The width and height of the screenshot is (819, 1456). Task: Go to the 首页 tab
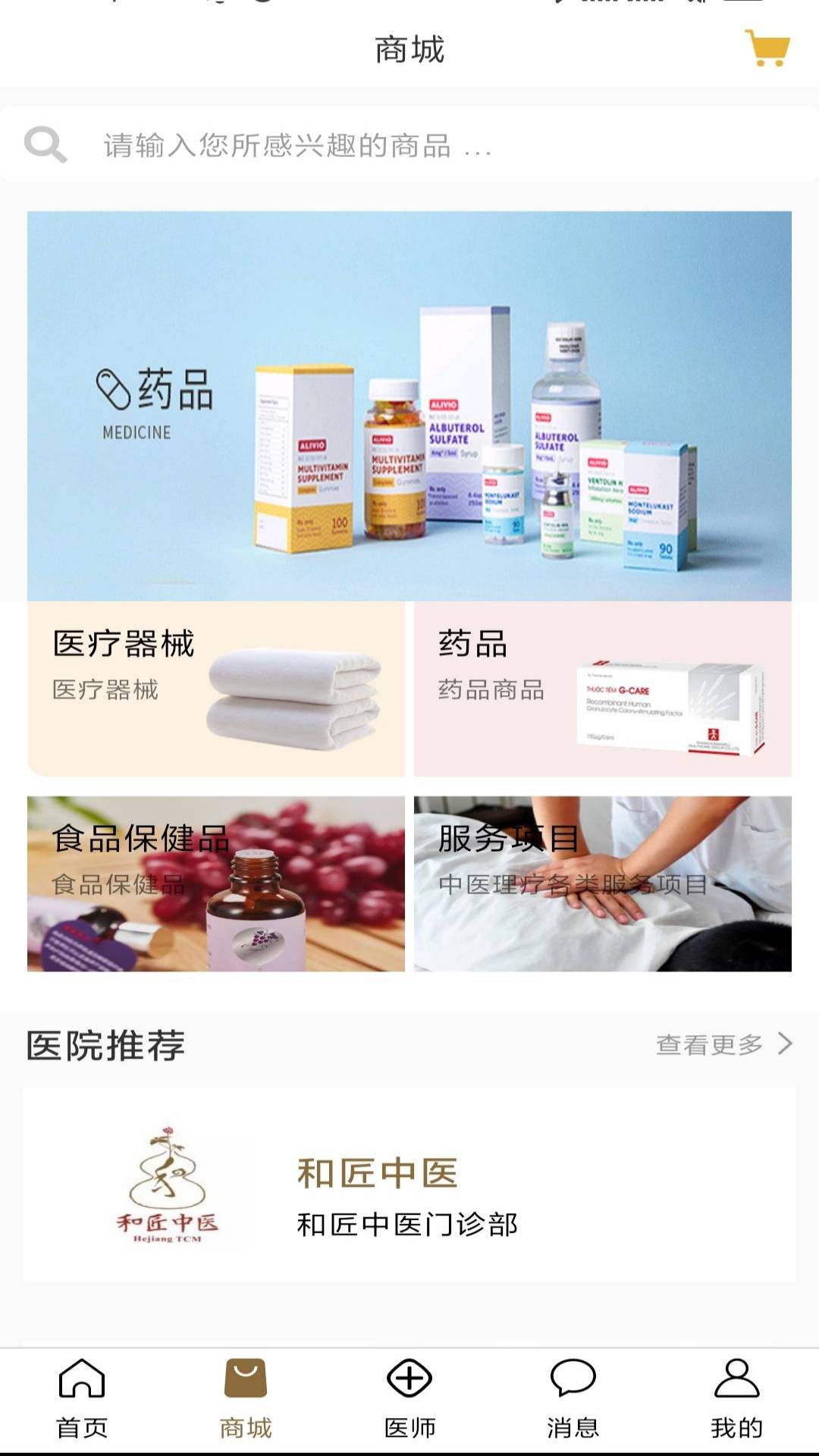(82, 1399)
